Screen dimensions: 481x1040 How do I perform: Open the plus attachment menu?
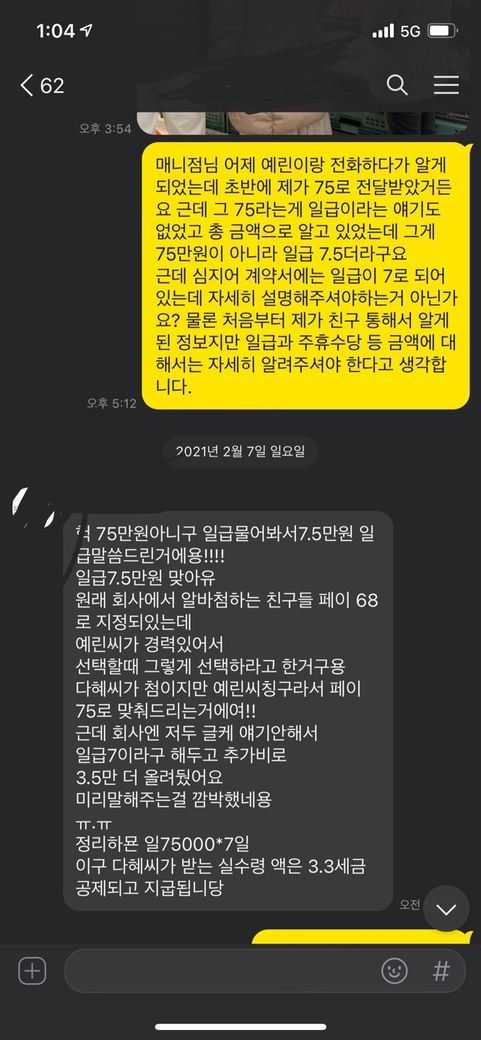pyautogui.click(x=32, y=972)
